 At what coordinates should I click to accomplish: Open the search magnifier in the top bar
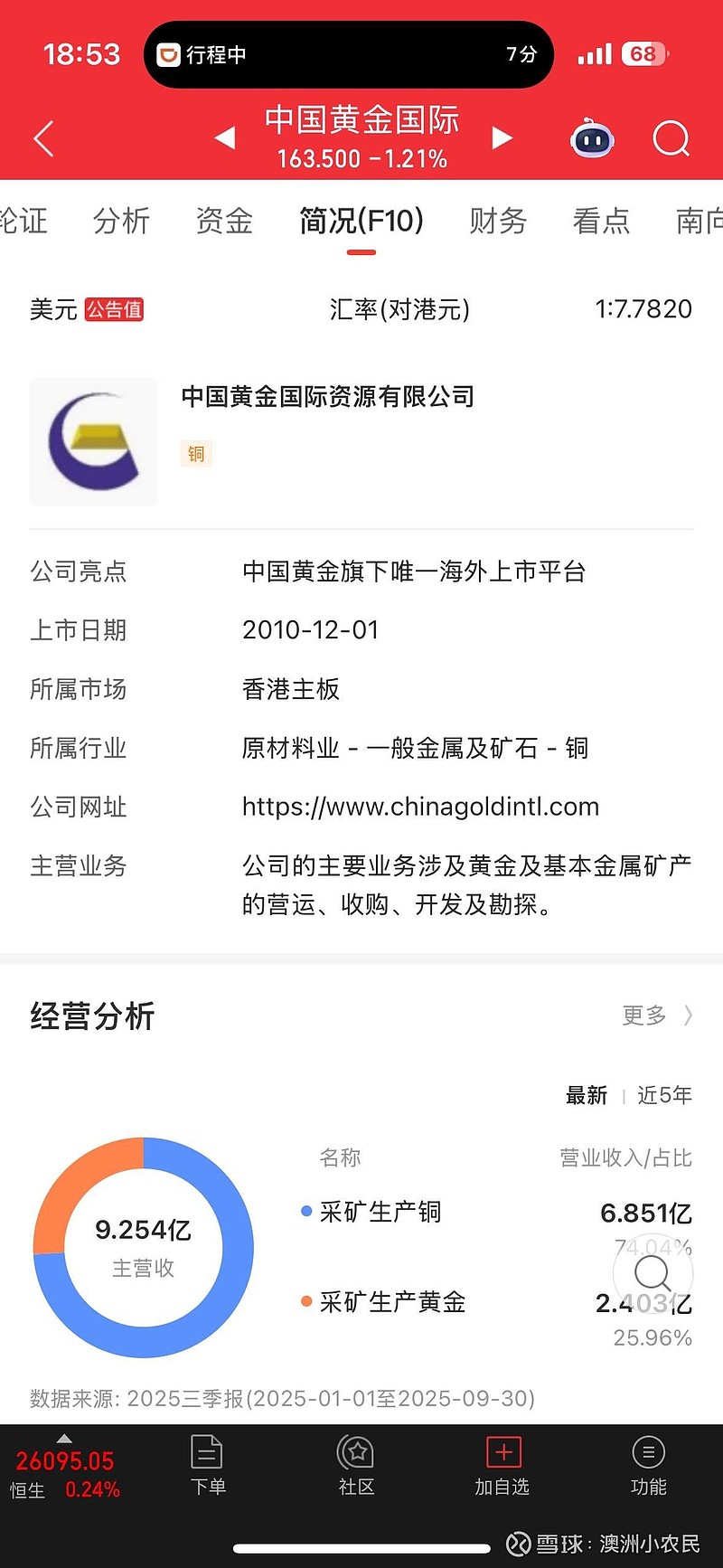[671, 137]
